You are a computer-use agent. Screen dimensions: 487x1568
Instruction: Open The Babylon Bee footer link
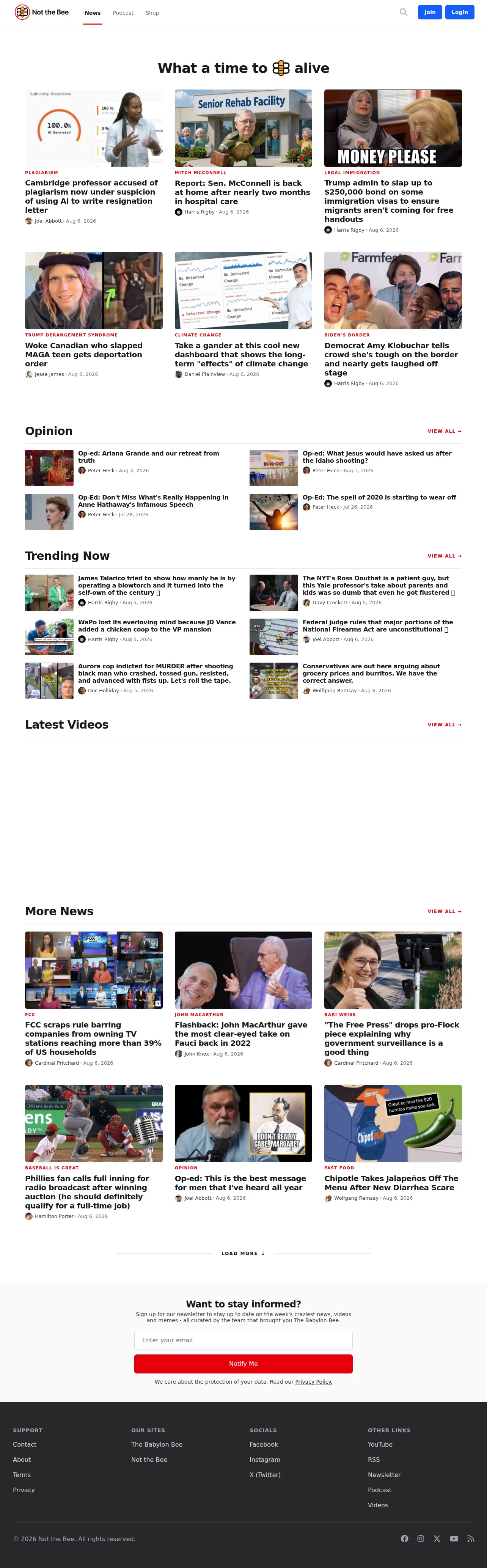pos(156,1444)
